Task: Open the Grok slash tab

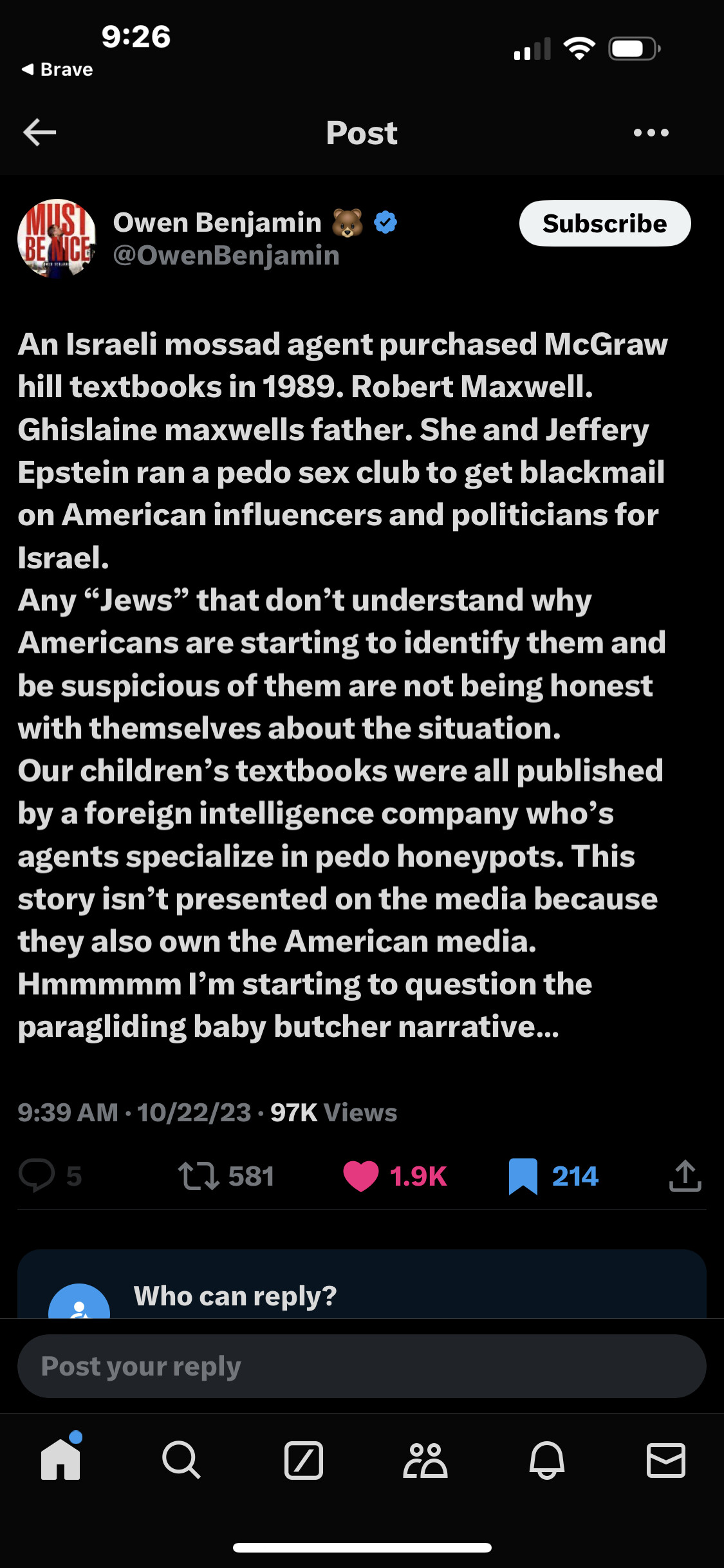Action: tap(304, 1460)
